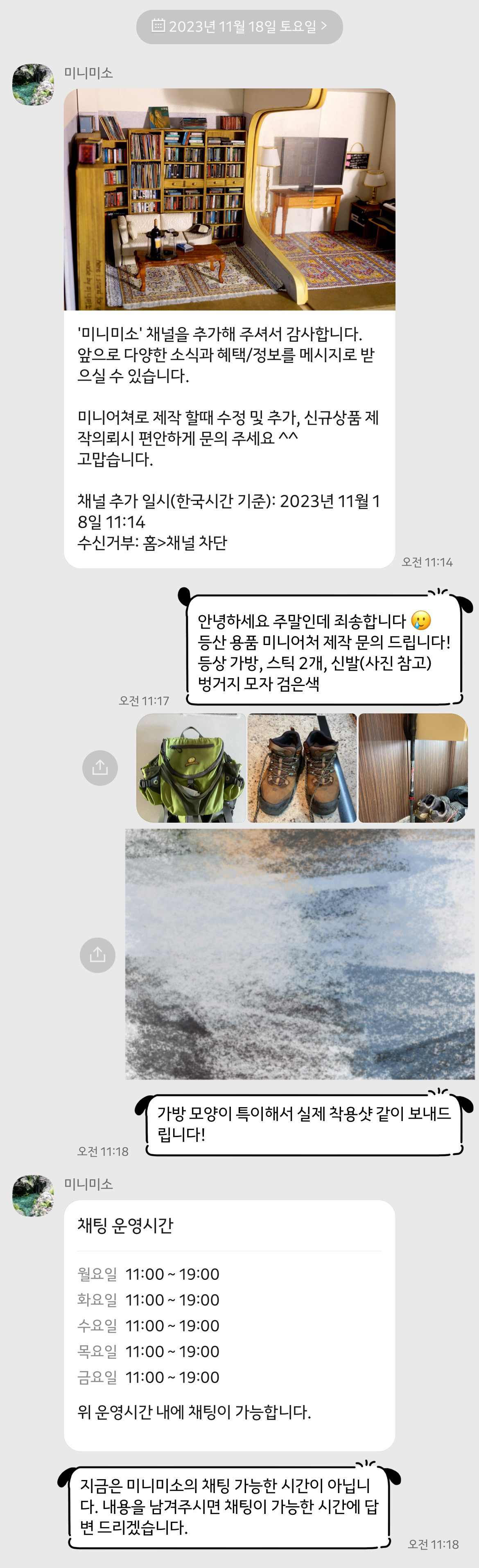Screen dimensions: 479x1568
Task: Tap 미니미소 avatar beside 채팅 운영시간 card
Action: tap(33, 1196)
